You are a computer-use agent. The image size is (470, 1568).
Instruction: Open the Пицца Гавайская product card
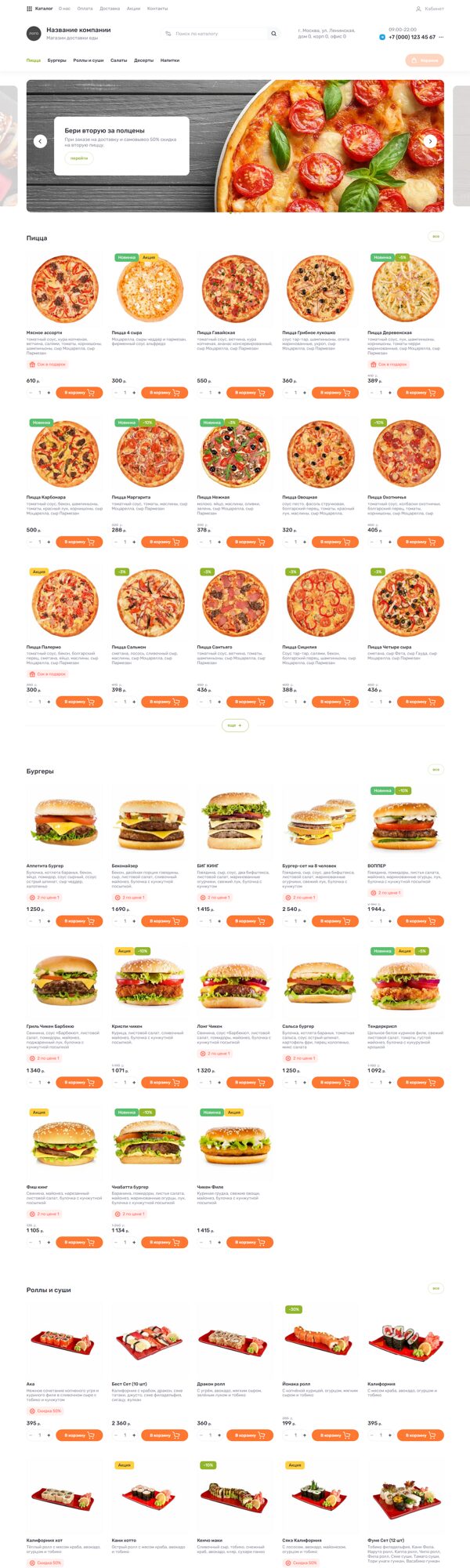click(235, 289)
